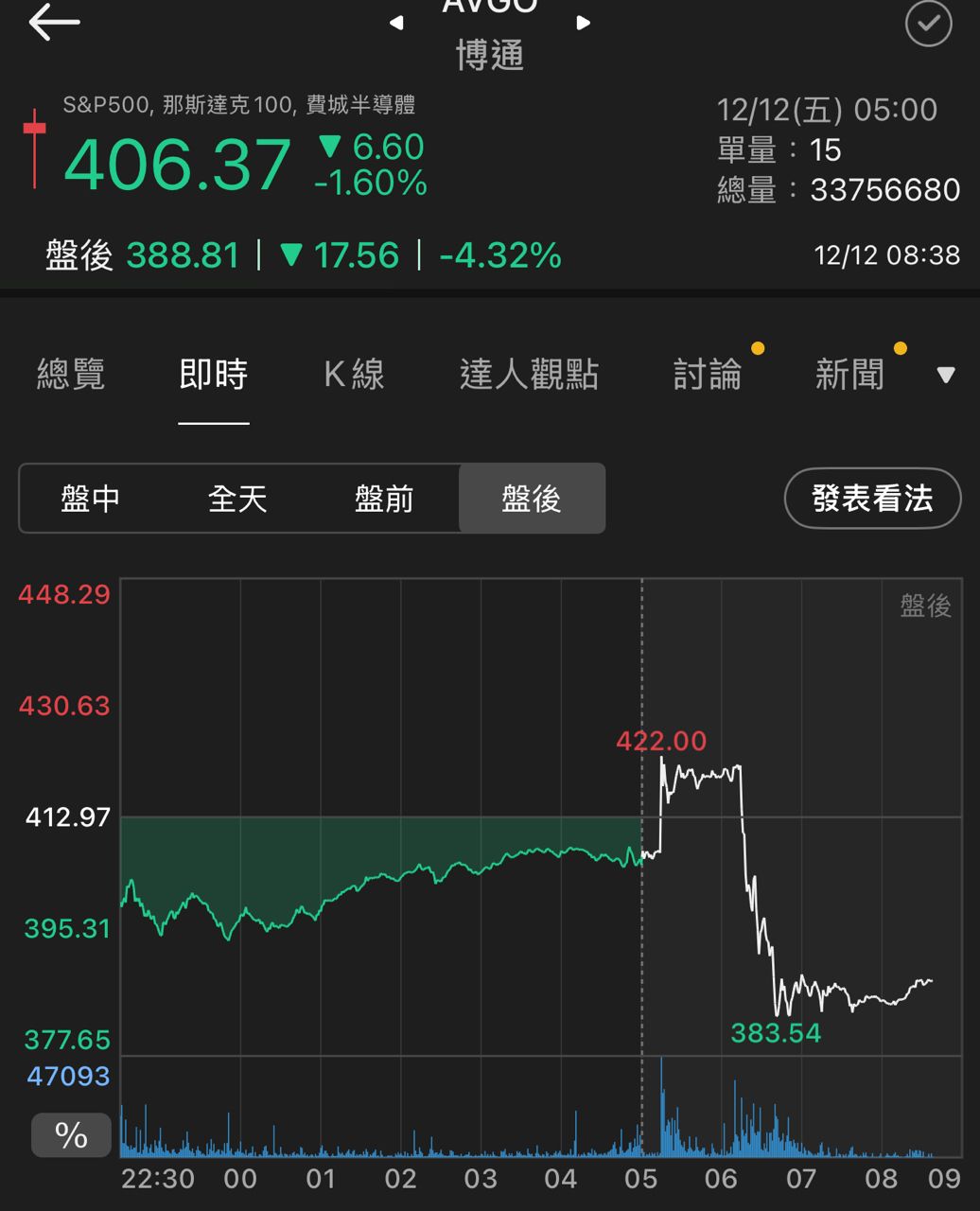Screen dimensions: 980x1211
Task: Tap the checkmark watchlist icon
Action: (928, 24)
